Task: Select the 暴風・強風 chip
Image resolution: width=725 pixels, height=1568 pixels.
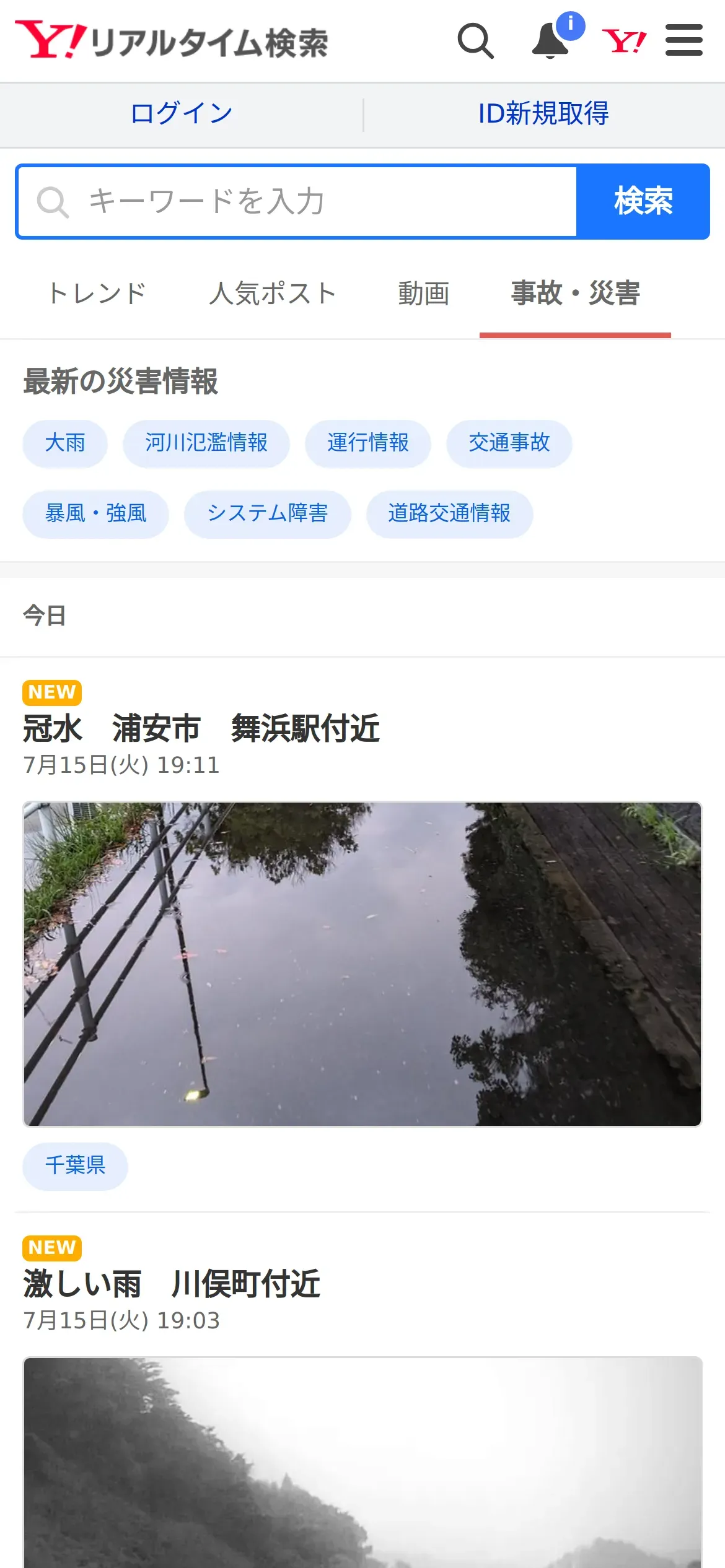Action: [x=96, y=514]
